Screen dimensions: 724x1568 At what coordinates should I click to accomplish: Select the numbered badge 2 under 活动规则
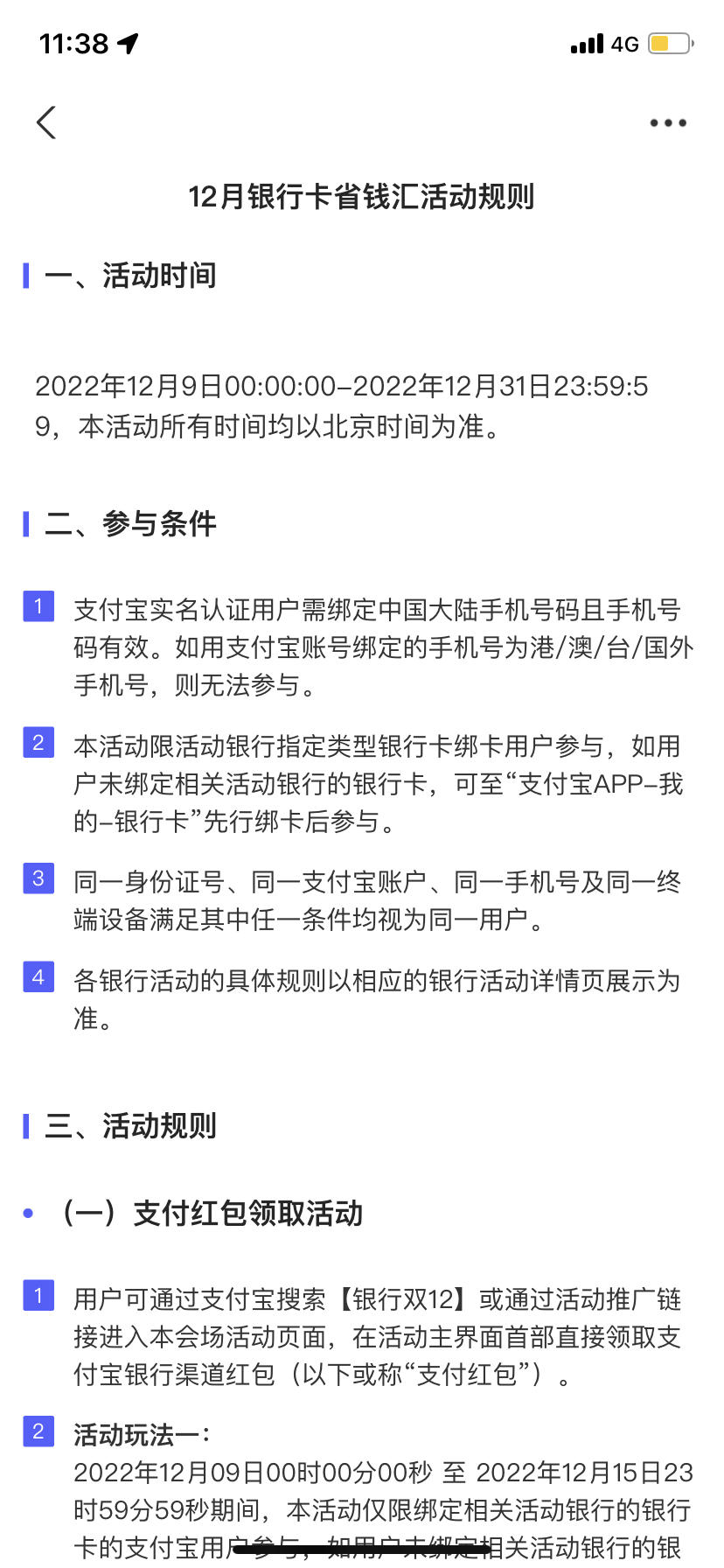pos(38,1431)
